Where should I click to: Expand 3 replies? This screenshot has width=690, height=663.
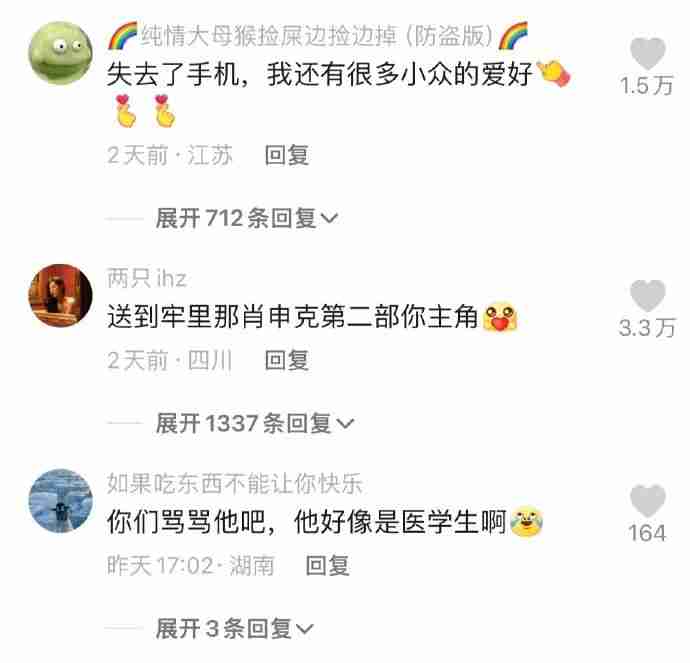coord(234,628)
